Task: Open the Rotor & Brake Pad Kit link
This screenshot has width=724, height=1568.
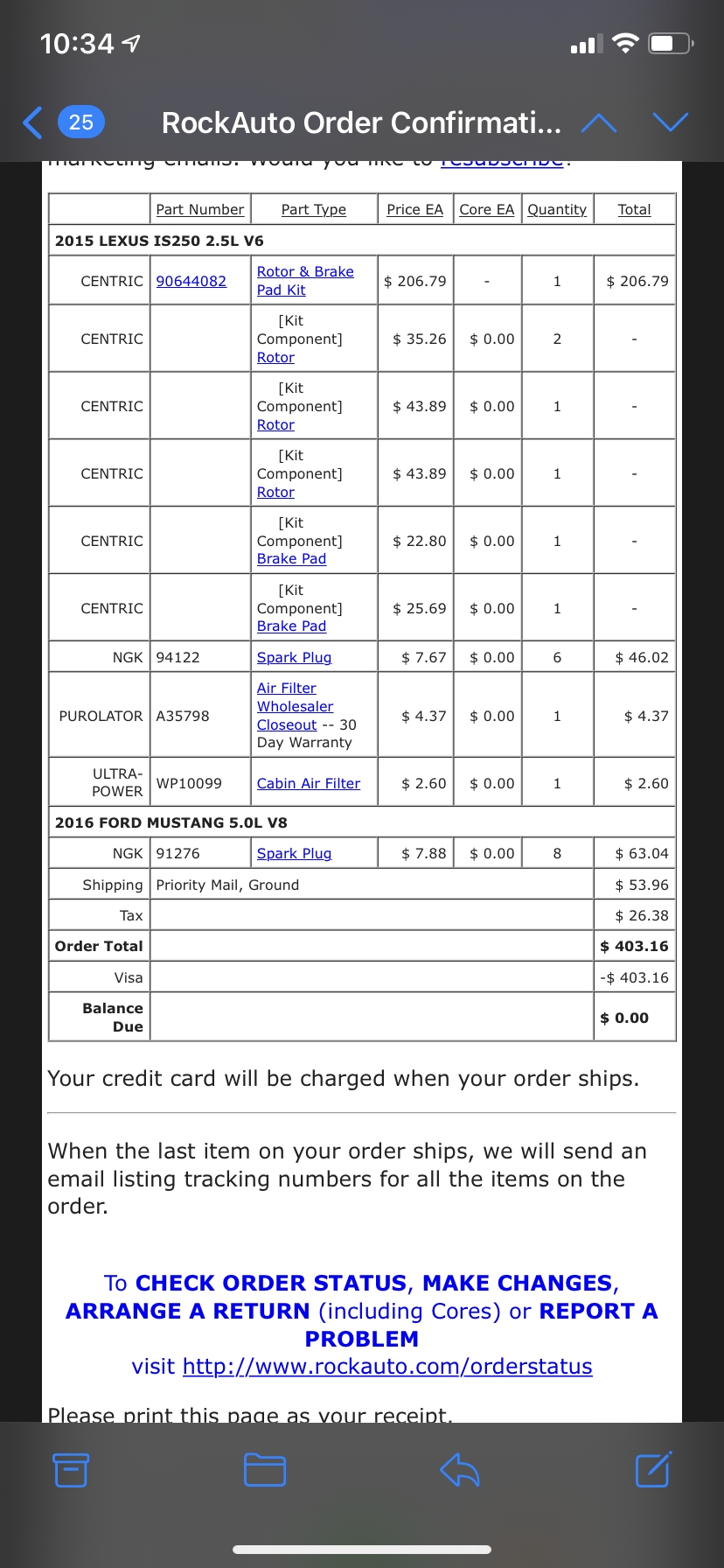Action: (304, 280)
